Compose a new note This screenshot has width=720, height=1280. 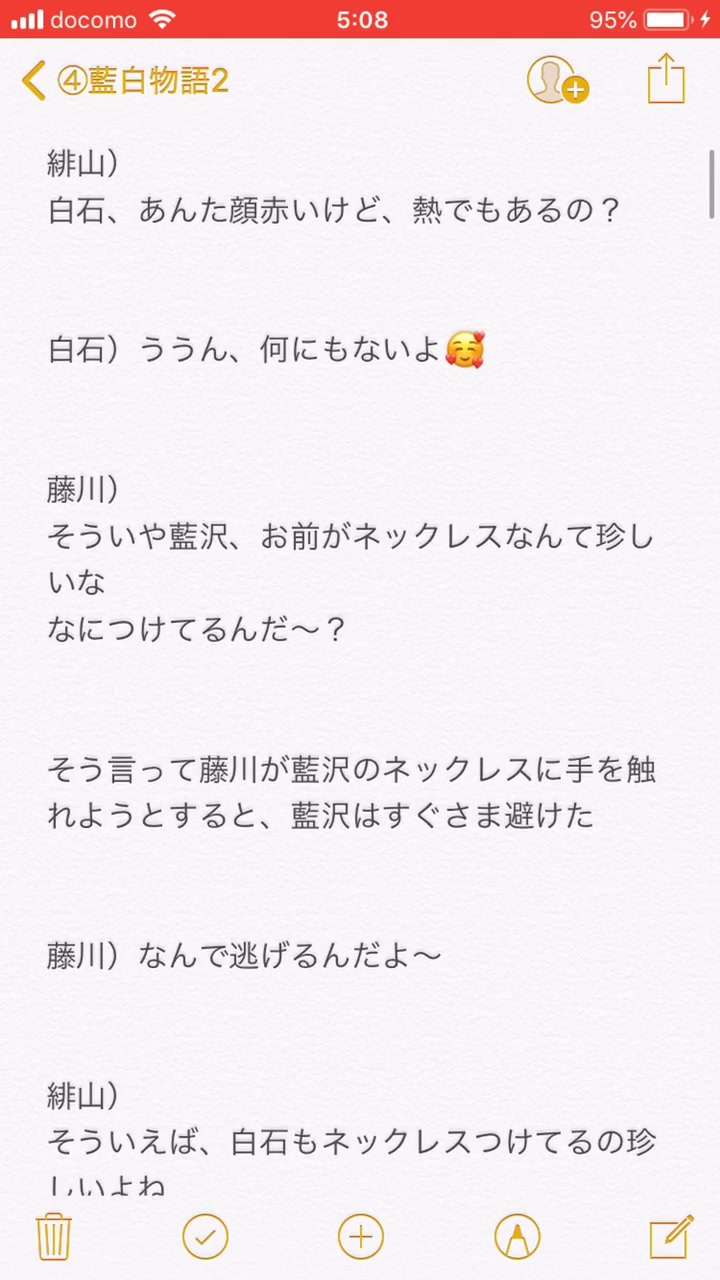point(671,1236)
